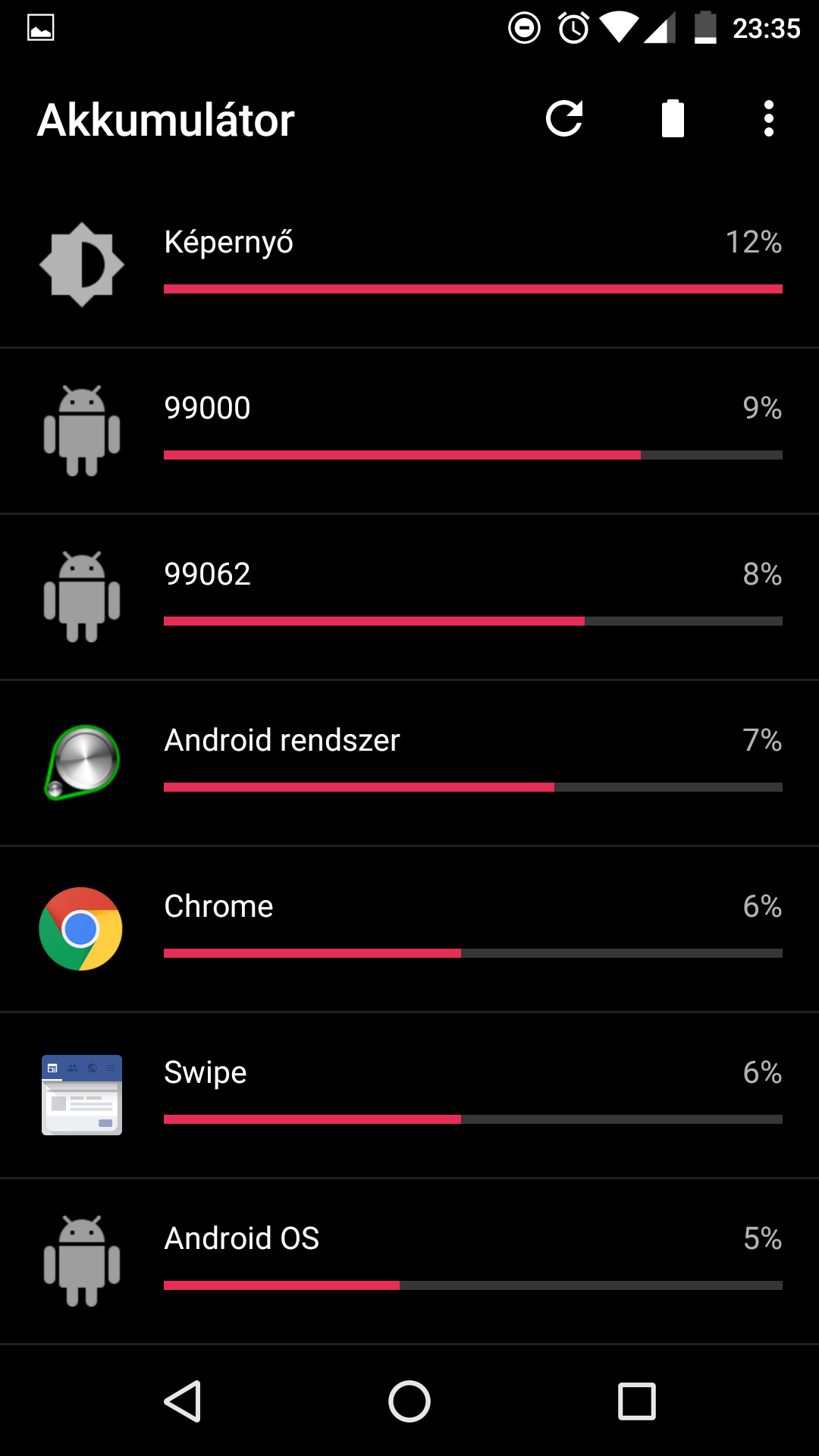Open Képernyő battery usage details
The image size is (819, 1456).
click(409, 265)
